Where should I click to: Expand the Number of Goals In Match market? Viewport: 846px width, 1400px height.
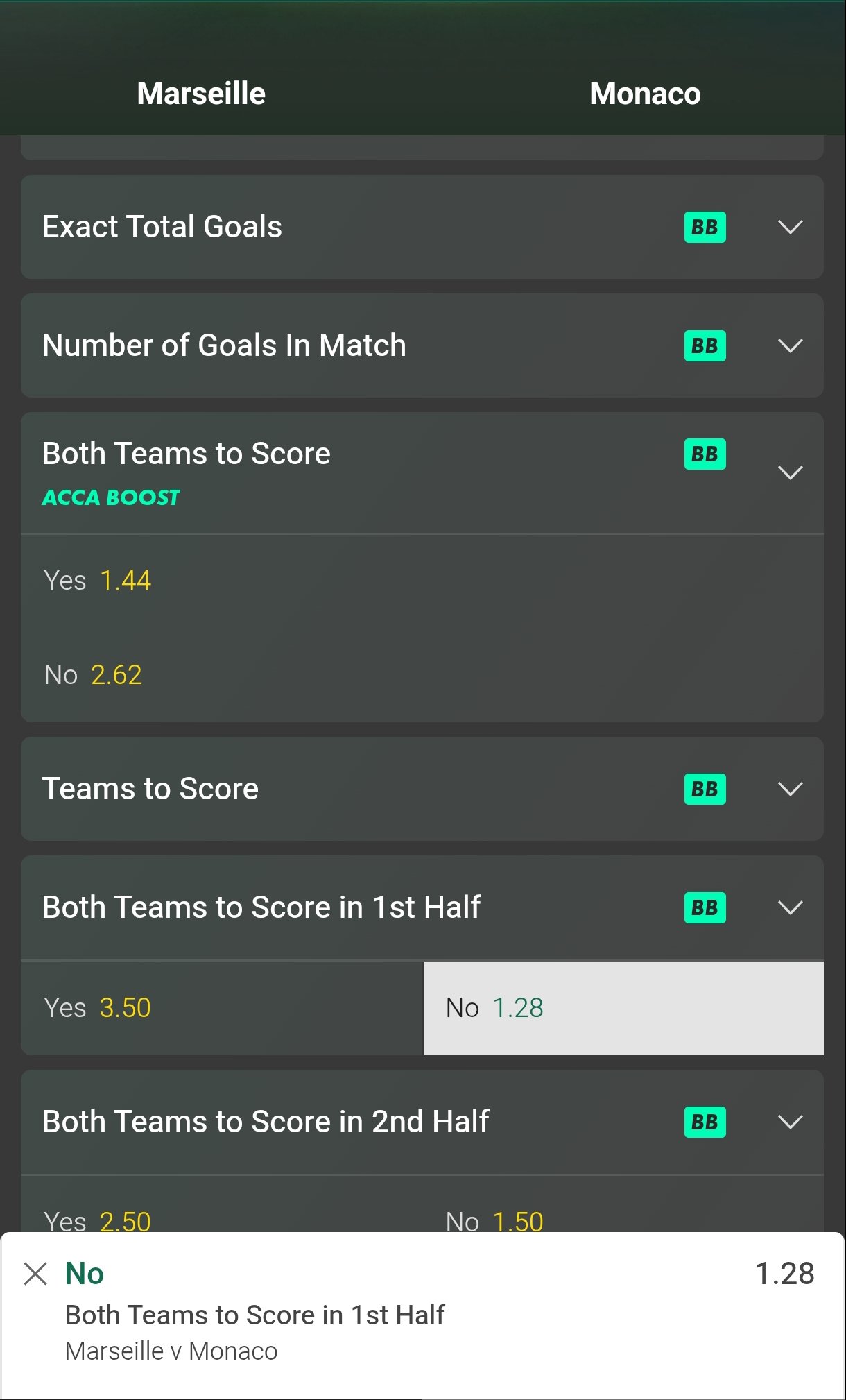[x=790, y=345]
